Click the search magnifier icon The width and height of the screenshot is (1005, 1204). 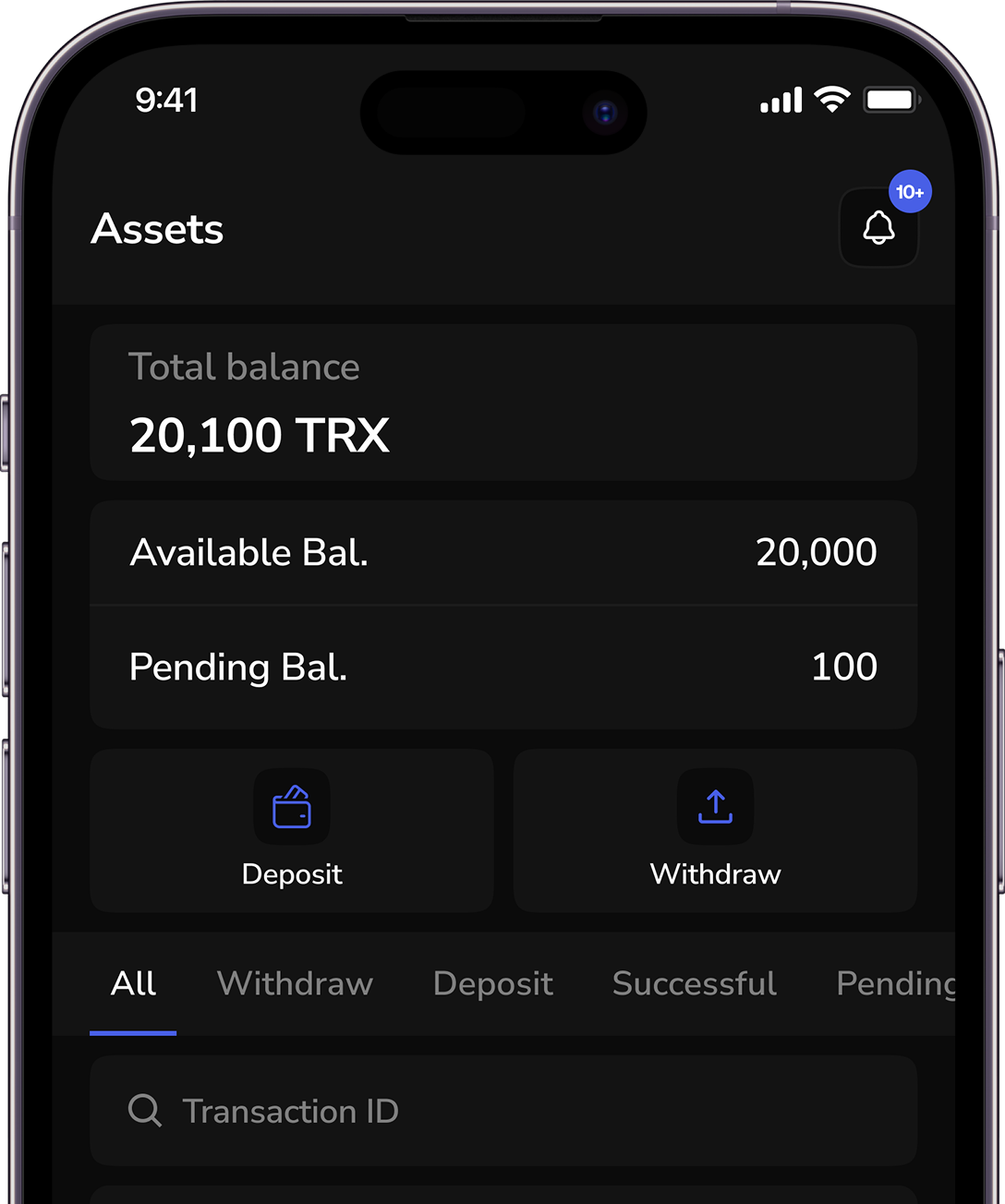(x=145, y=1111)
